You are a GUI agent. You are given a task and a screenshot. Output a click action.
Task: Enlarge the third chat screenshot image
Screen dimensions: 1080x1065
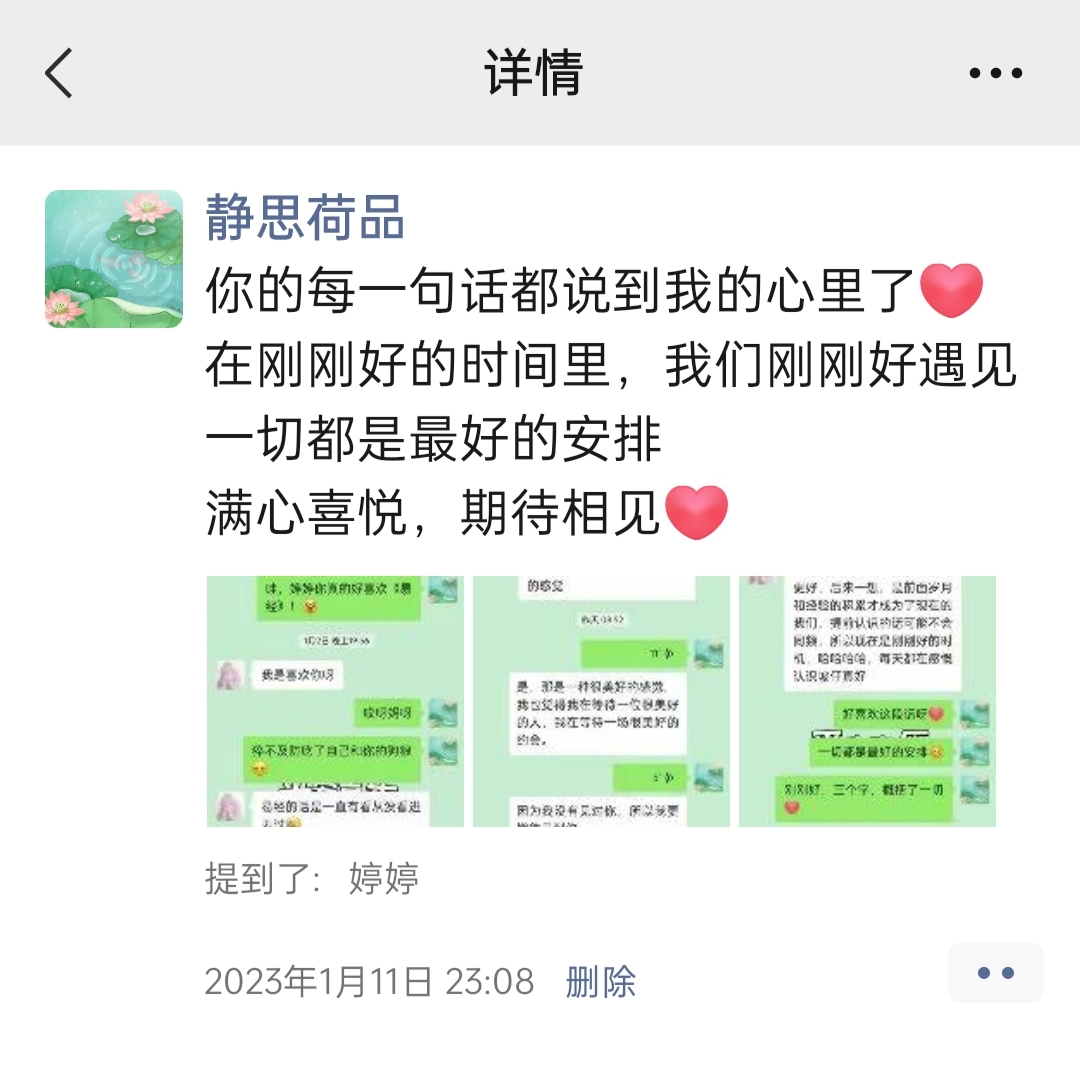click(x=867, y=701)
